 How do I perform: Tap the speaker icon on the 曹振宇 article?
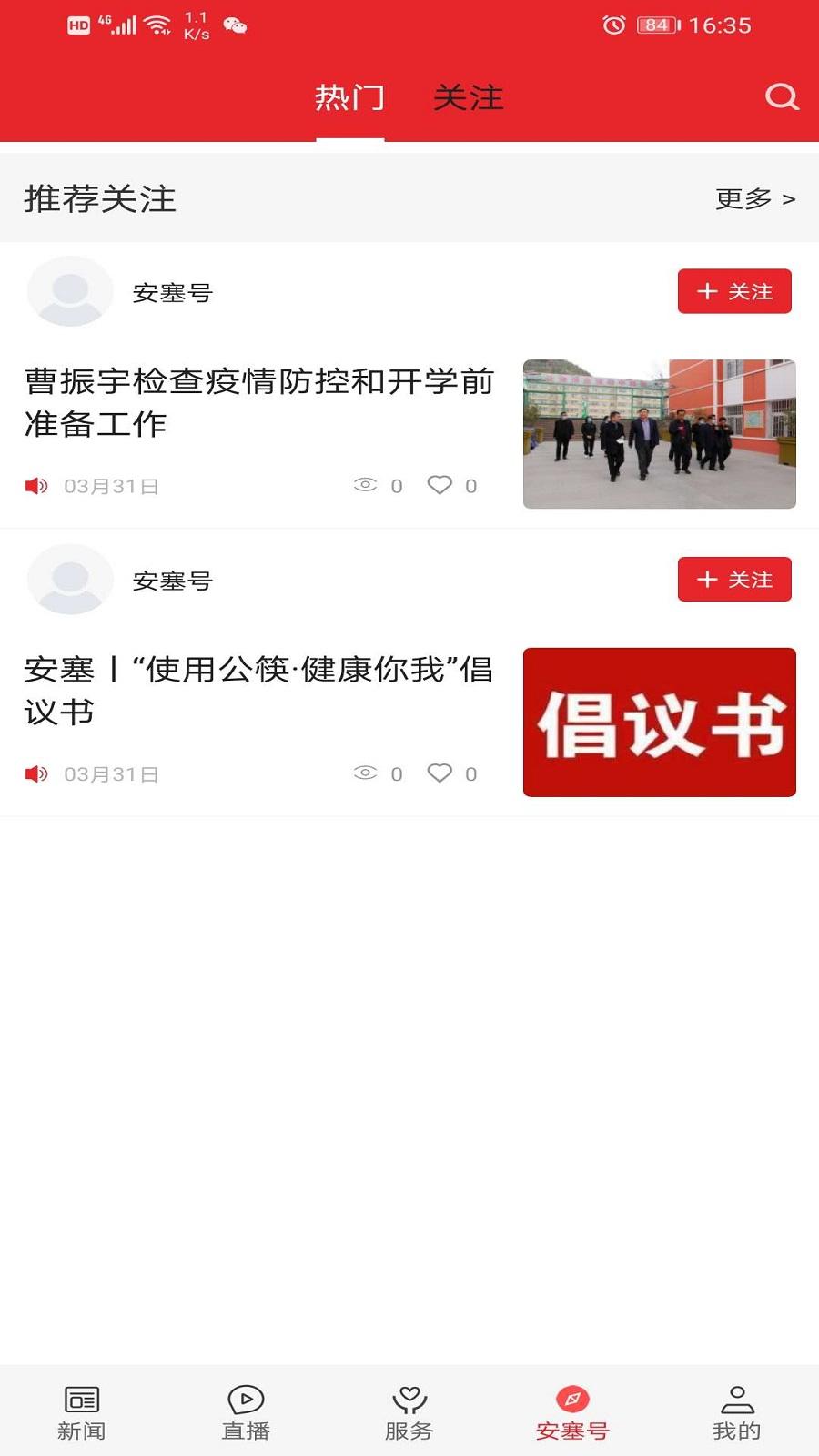[x=35, y=485]
